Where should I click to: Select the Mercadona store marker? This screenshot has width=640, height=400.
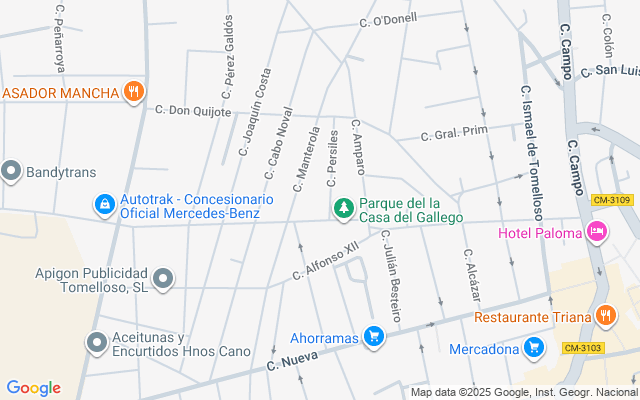coord(534,349)
